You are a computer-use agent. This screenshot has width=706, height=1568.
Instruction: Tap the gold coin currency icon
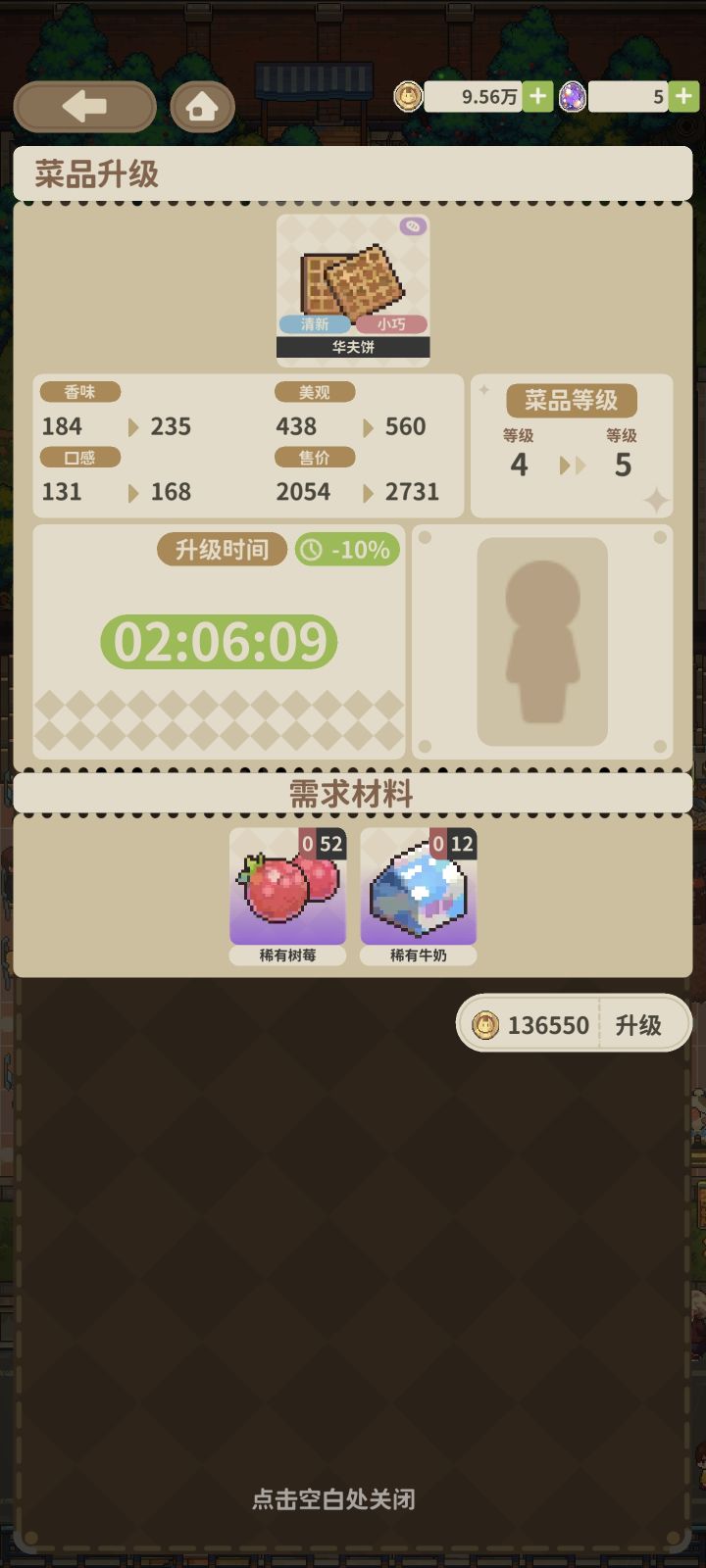click(x=410, y=96)
